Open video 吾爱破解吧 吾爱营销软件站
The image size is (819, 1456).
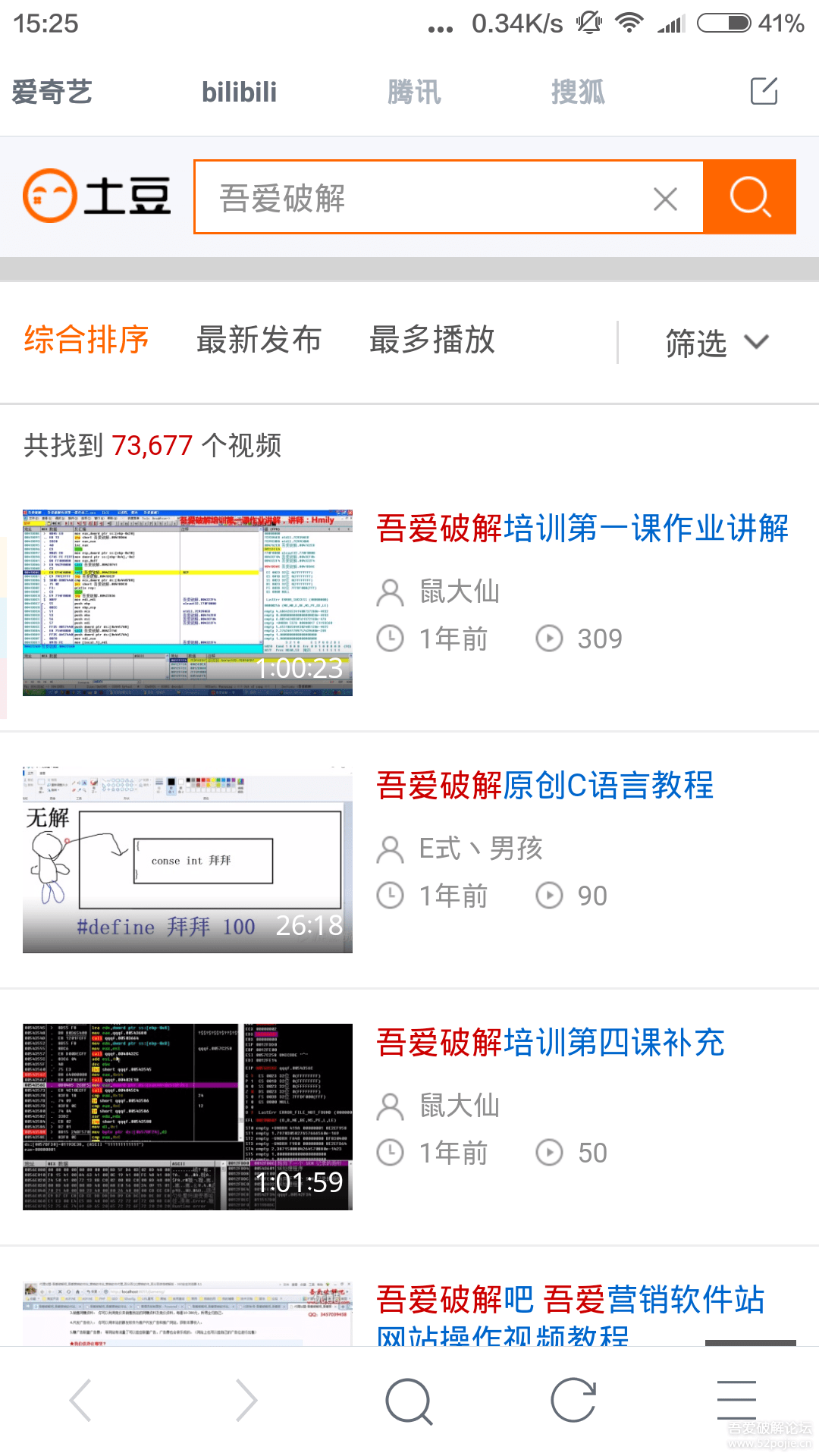[x=570, y=1300]
